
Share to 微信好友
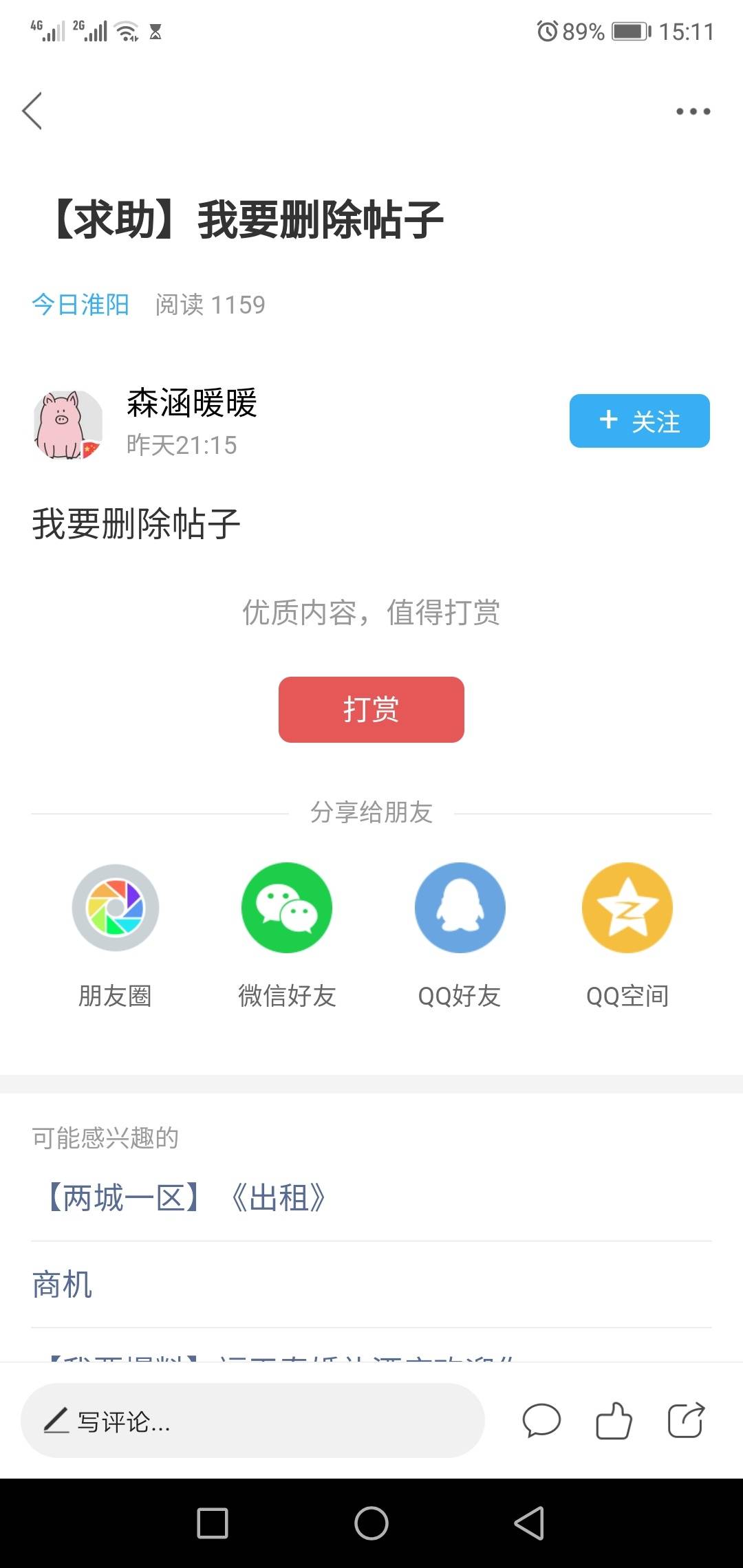point(287,908)
